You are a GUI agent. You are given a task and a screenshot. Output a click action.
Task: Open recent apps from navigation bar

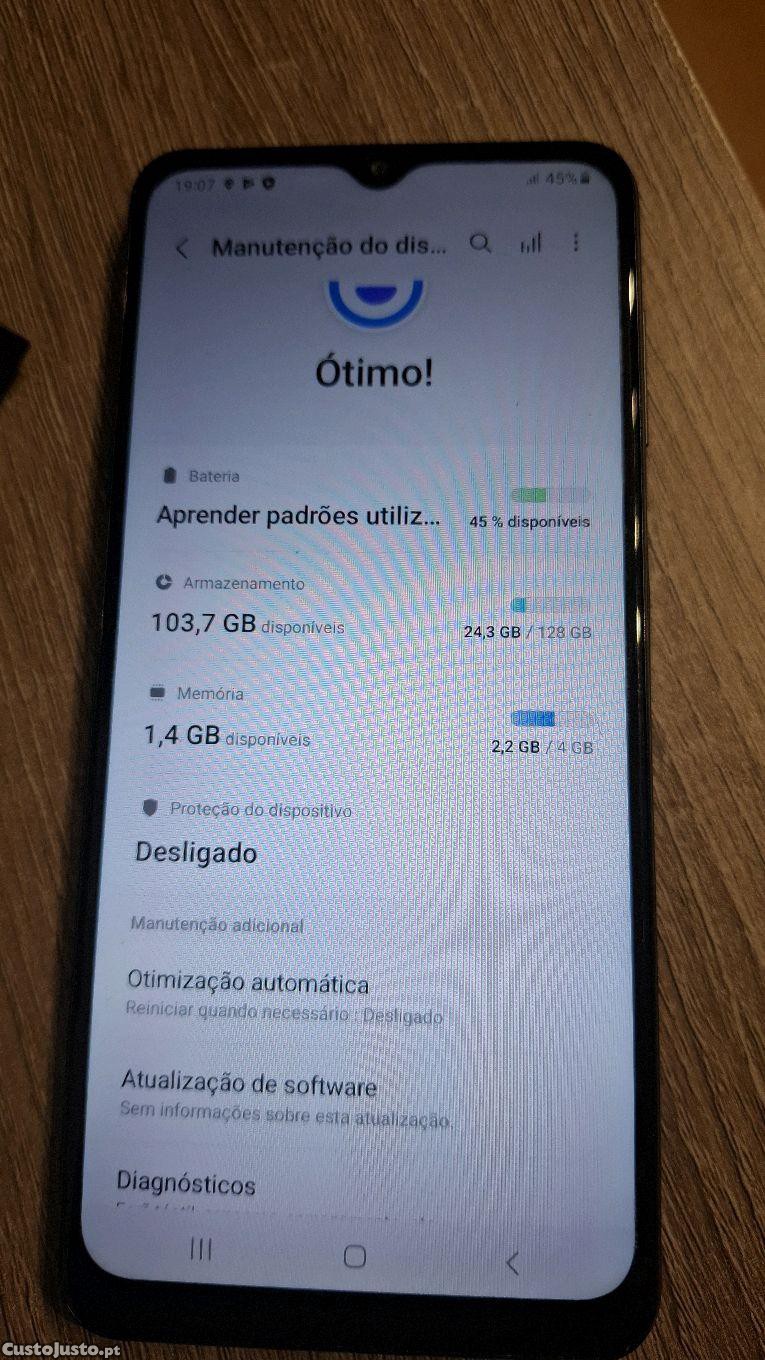point(201,1248)
